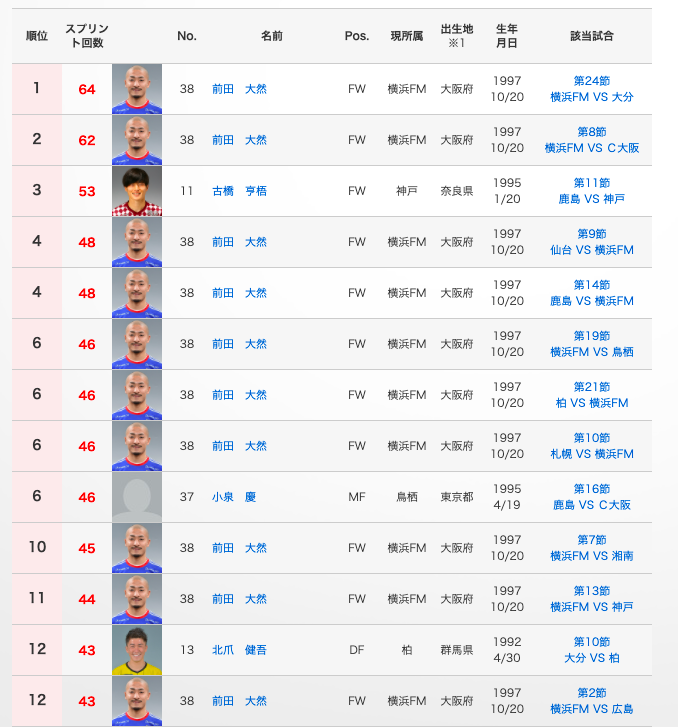This screenshot has width=678, height=727.
Task: Open player profile for 小泉 慶
Action: click(x=233, y=497)
